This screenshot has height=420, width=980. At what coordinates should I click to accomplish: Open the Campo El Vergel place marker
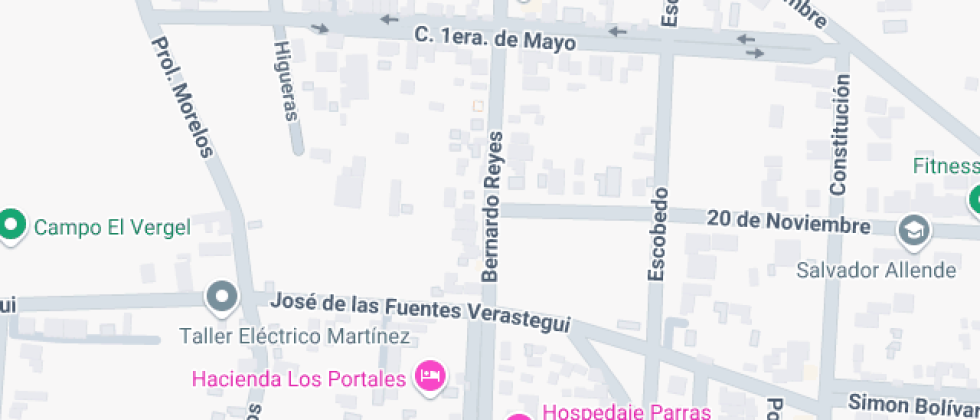(12, 226)
